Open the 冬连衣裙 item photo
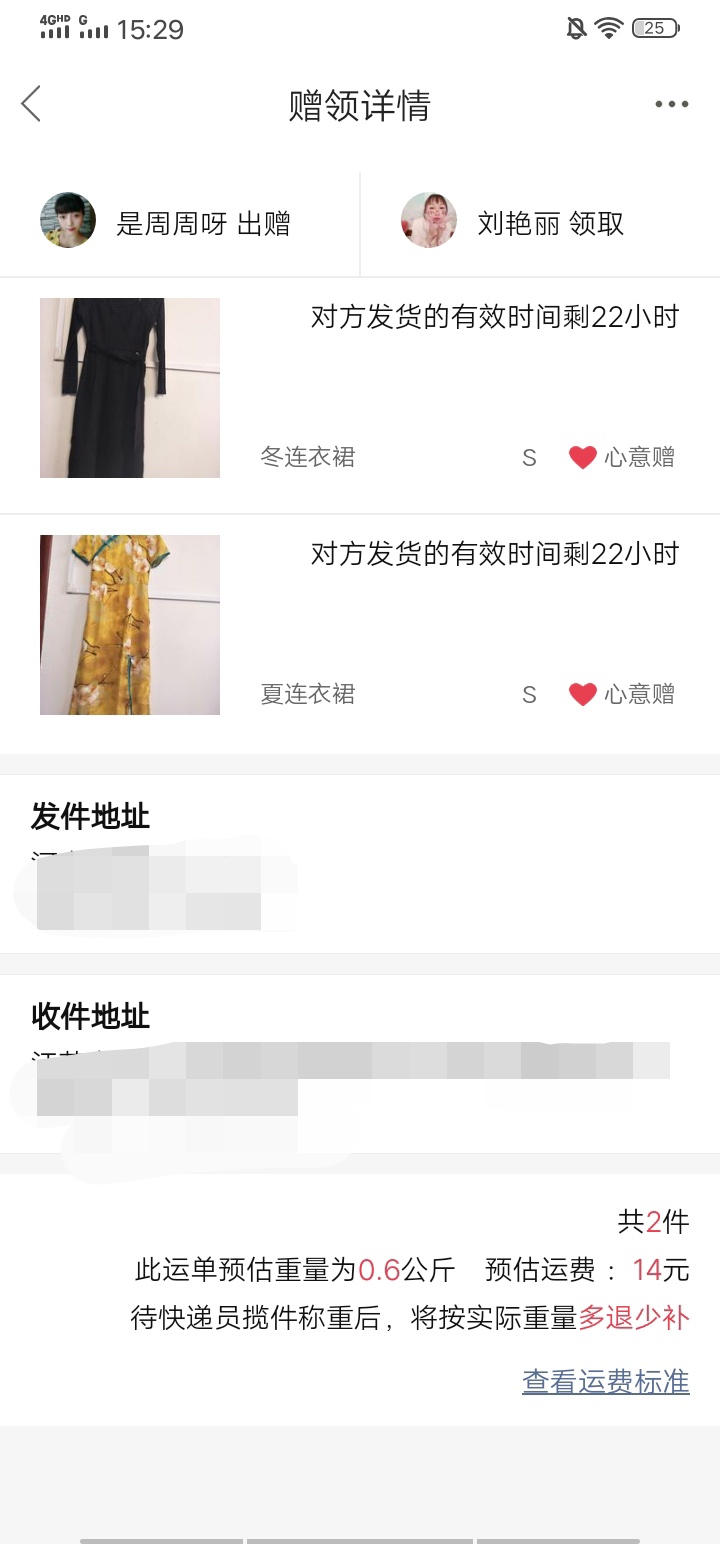The width and height of the screenshot is (720, 1544). [x=130, y=388]
